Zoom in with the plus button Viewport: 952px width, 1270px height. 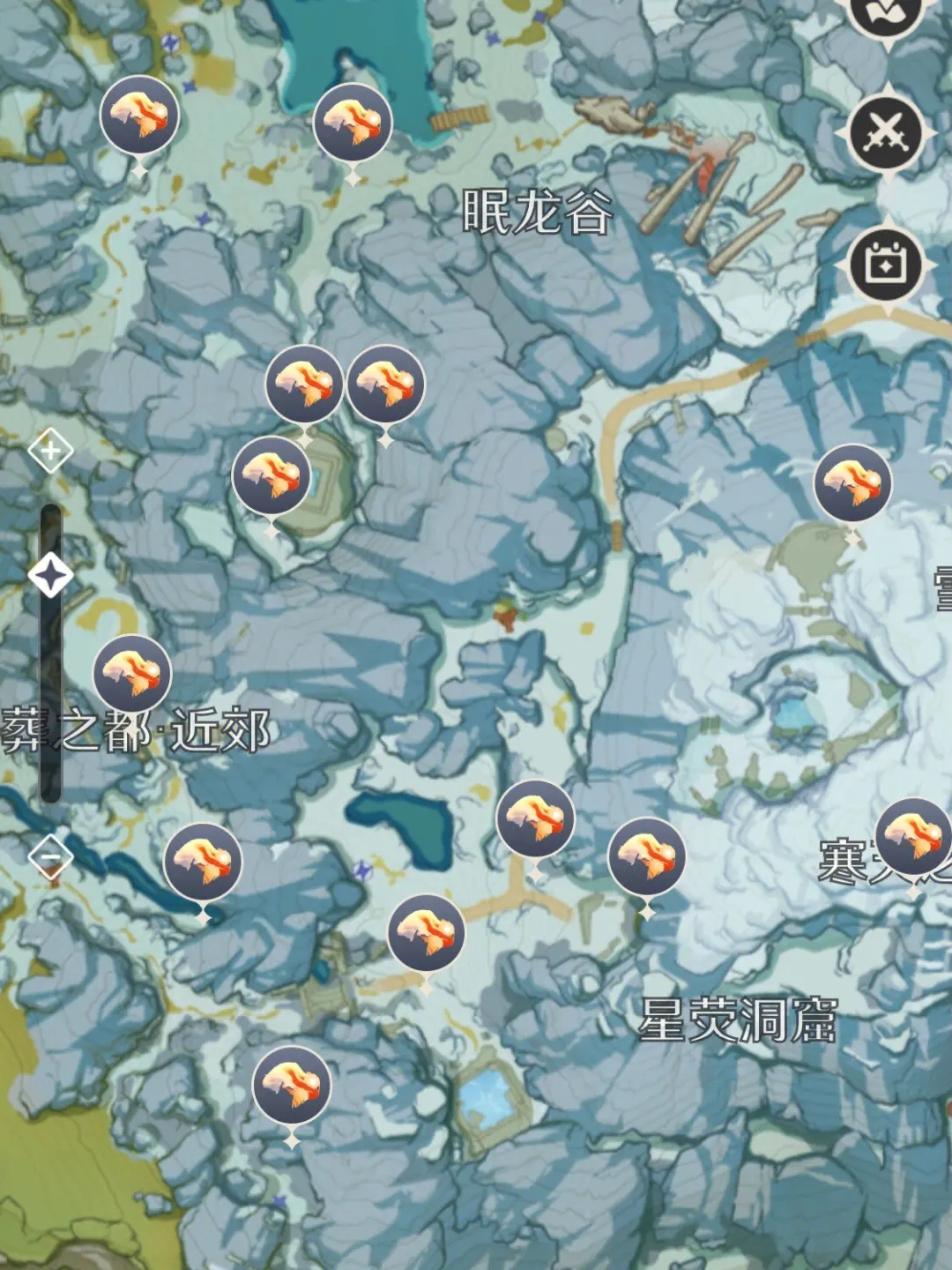[x=50, y=451]
